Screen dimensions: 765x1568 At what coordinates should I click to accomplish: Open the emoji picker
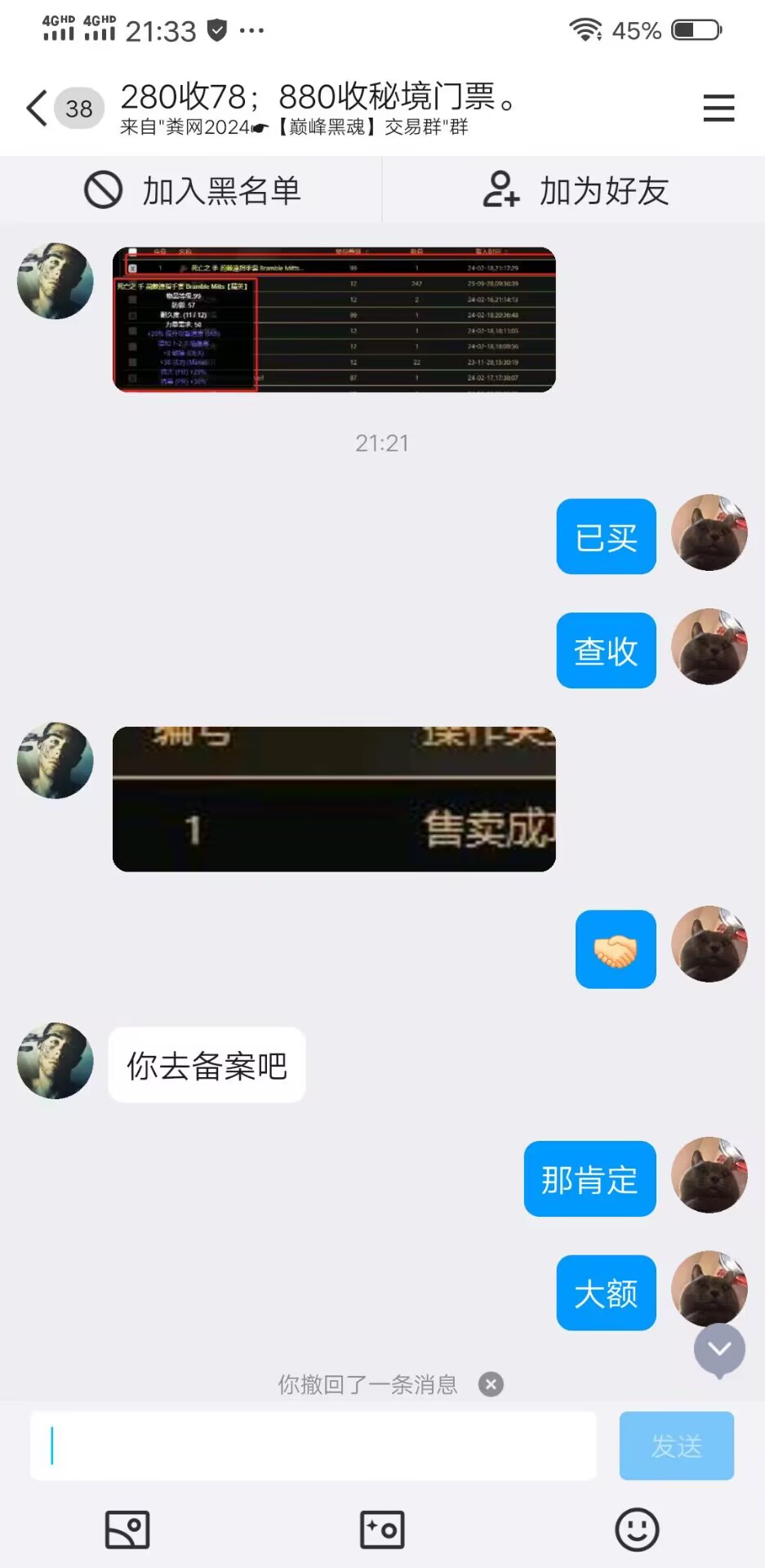point(637,1530)
